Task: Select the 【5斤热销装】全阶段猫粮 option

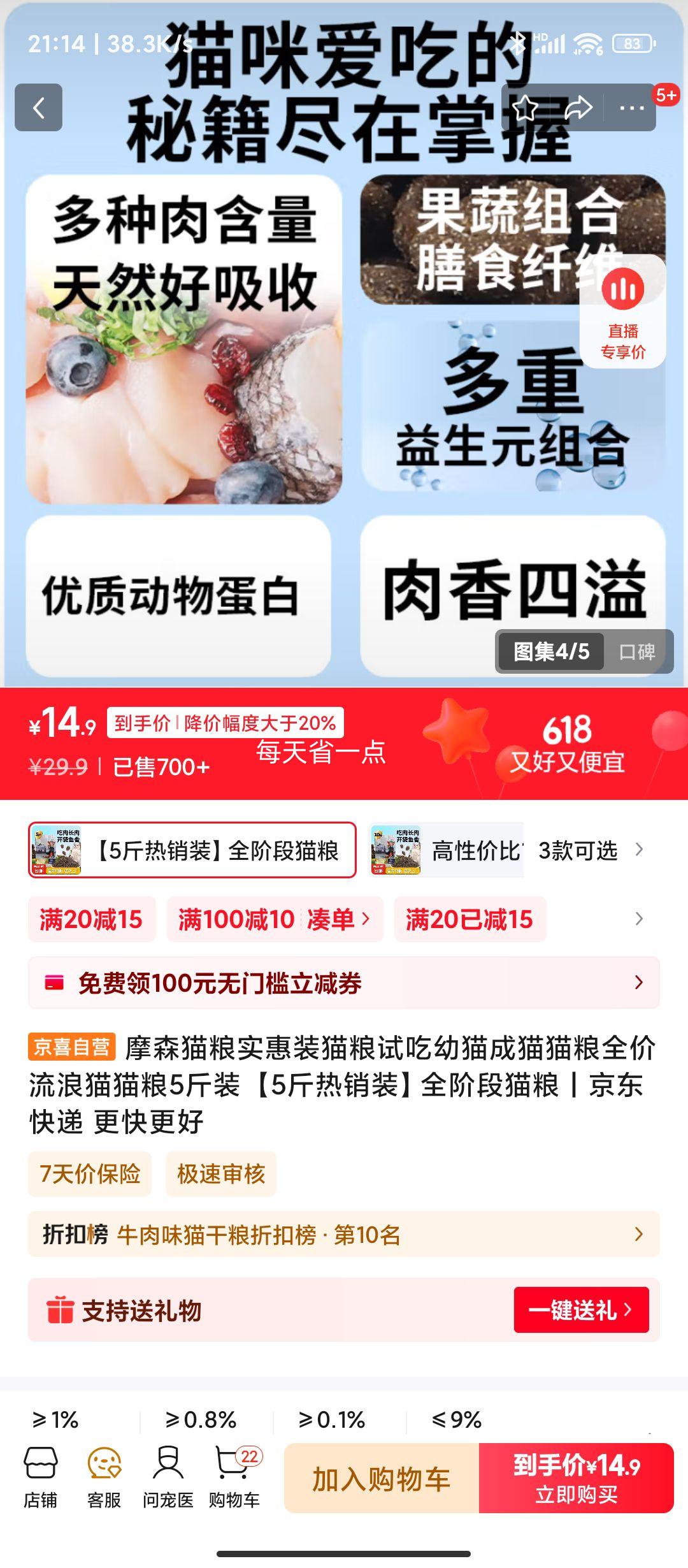Action: click(192, 850)
